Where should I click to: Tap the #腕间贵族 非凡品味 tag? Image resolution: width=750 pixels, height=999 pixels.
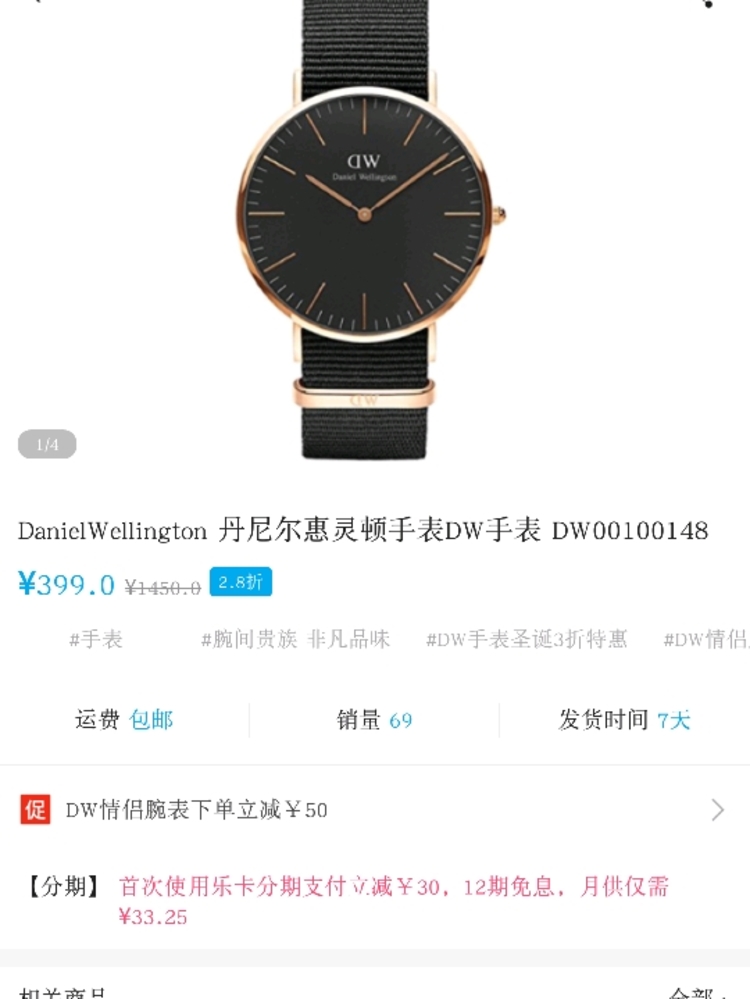coord(295,640)
